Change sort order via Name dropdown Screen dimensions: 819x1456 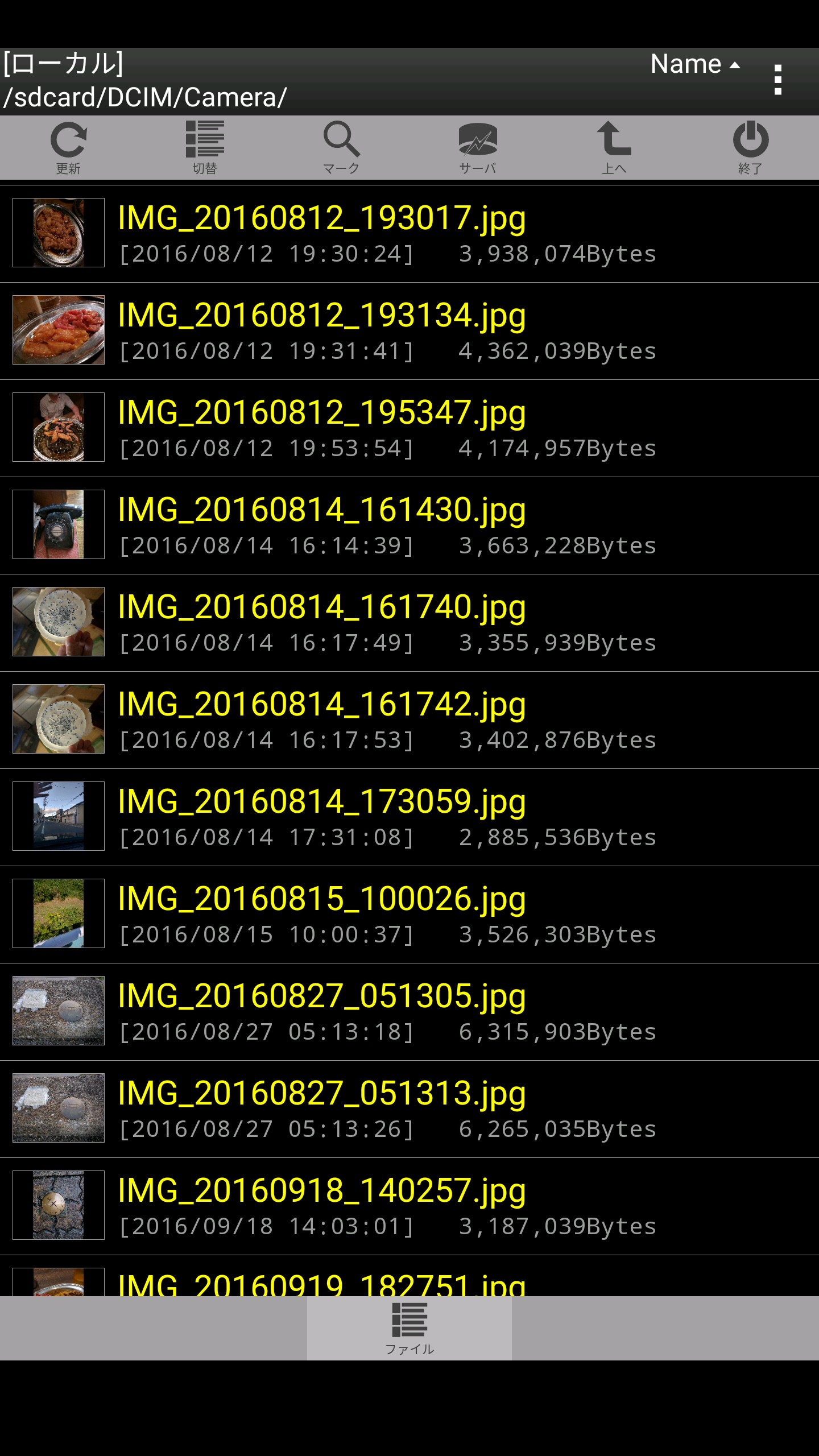coord(695,64)
